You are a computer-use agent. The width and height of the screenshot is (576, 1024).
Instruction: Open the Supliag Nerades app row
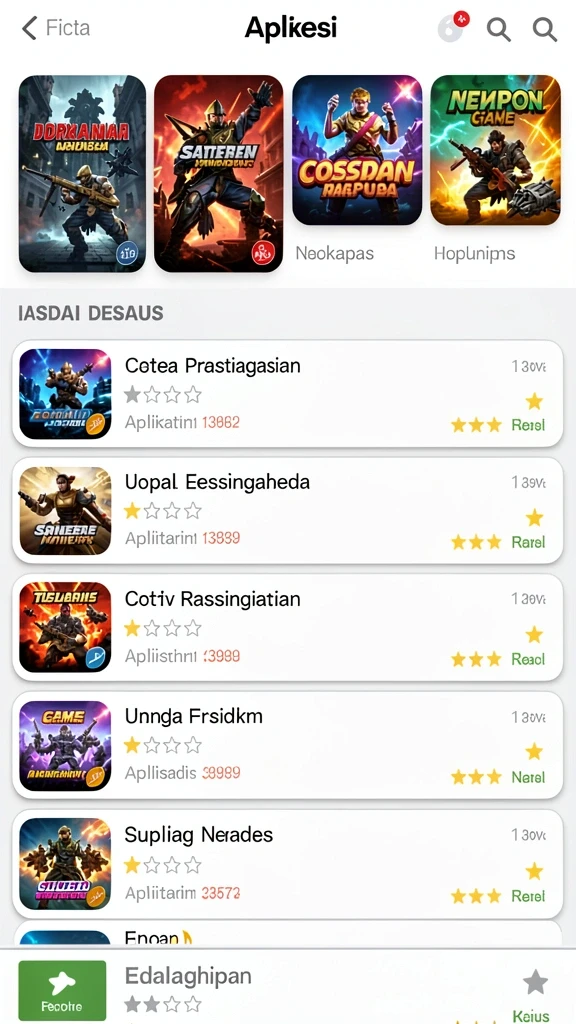click(287, 864)
